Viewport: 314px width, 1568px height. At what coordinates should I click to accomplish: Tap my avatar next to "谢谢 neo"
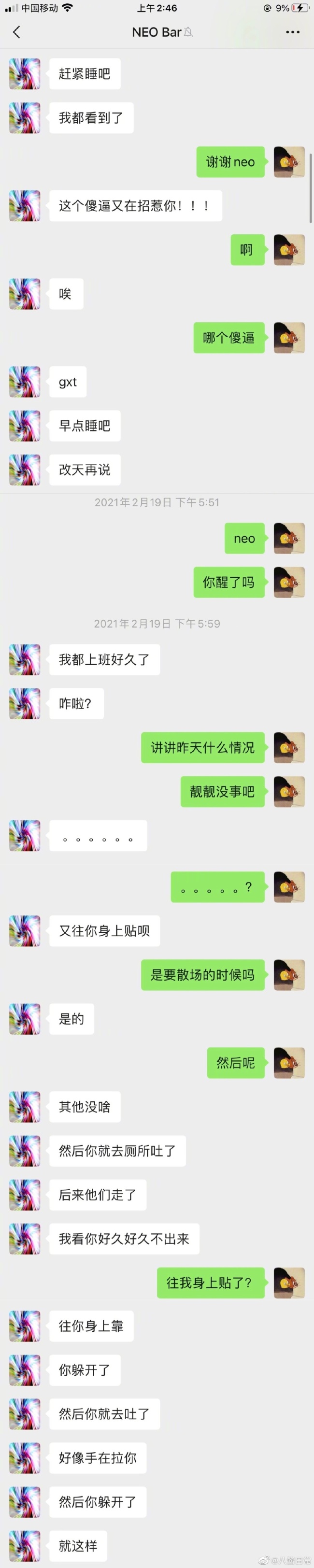tap(289, 162)
